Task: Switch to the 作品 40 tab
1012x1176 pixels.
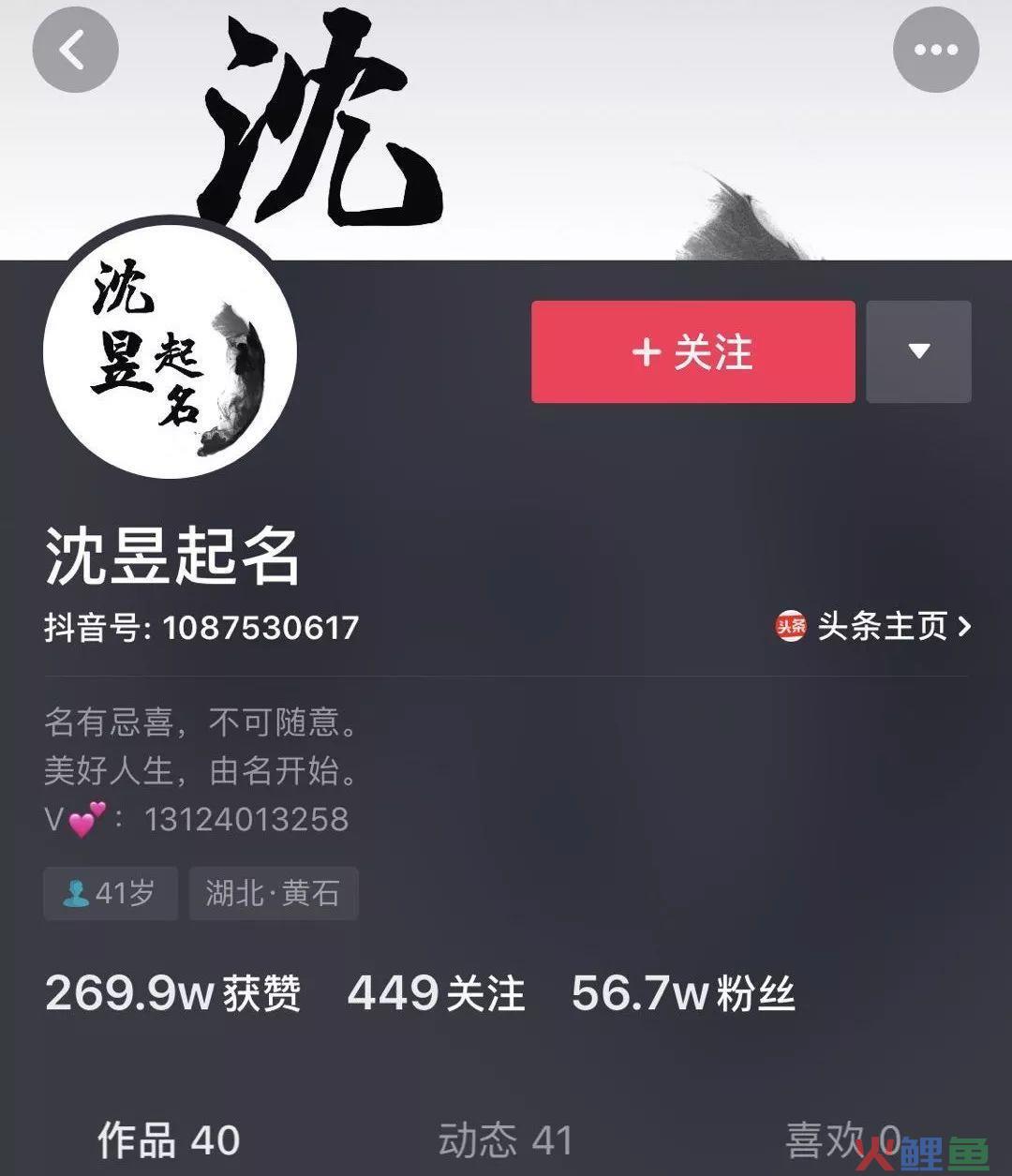Action: (169, 1140)
